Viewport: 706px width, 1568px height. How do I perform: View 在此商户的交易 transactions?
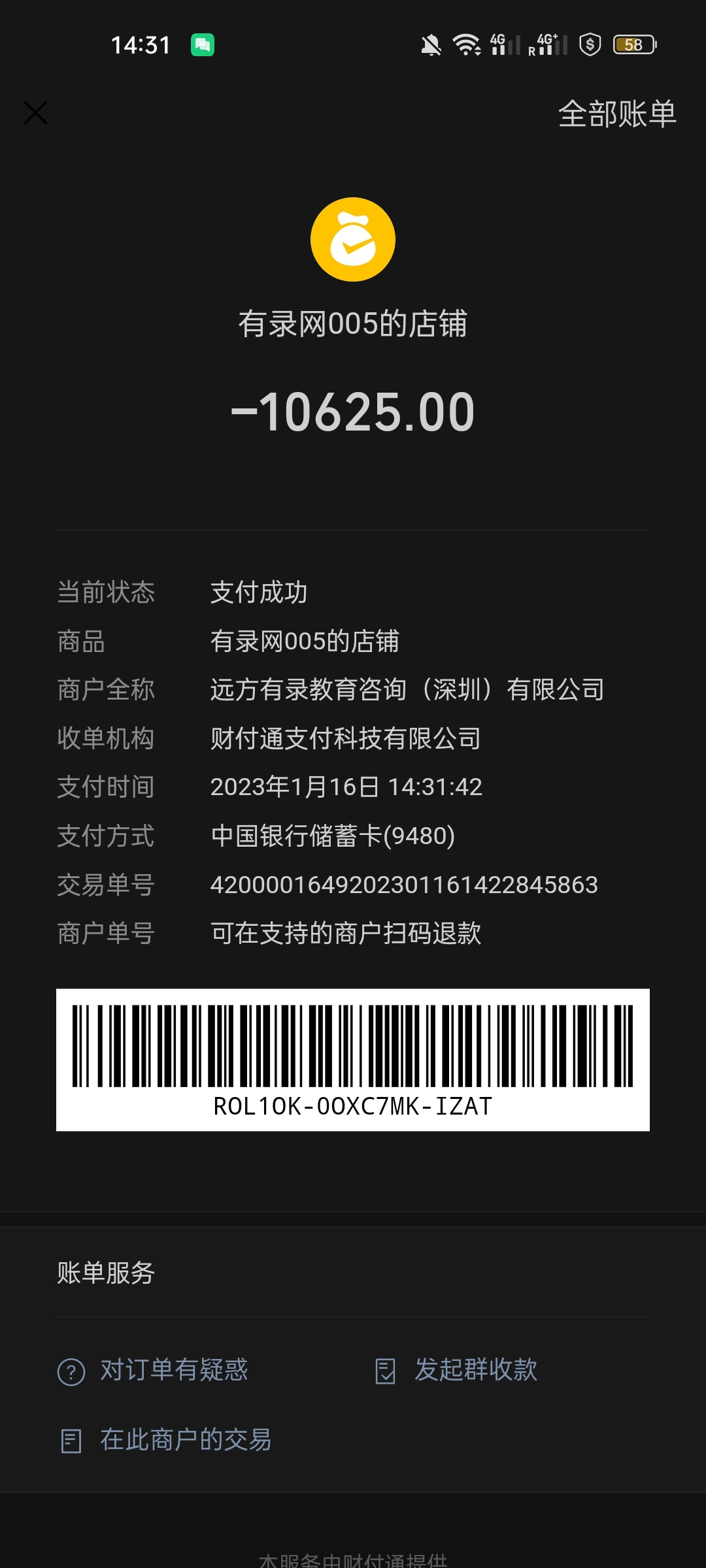pos(166,1440)
